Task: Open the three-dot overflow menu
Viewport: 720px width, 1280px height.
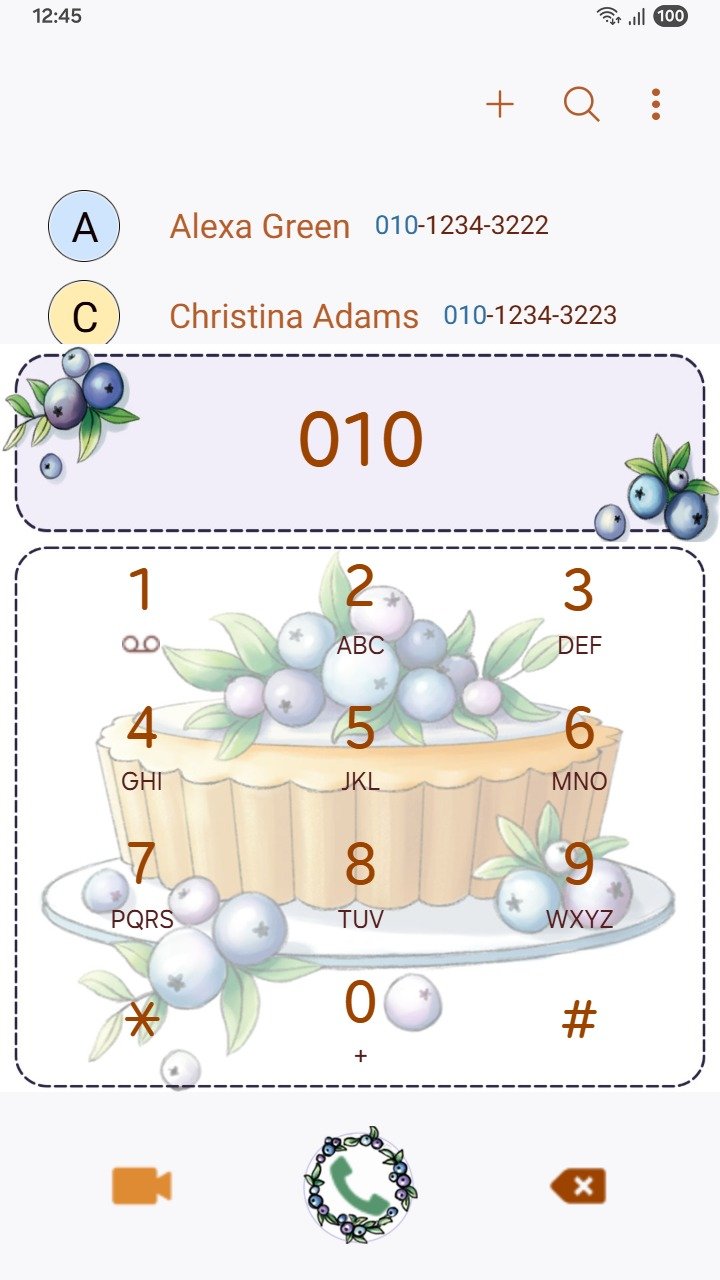Action: click(x=655, y=104)
